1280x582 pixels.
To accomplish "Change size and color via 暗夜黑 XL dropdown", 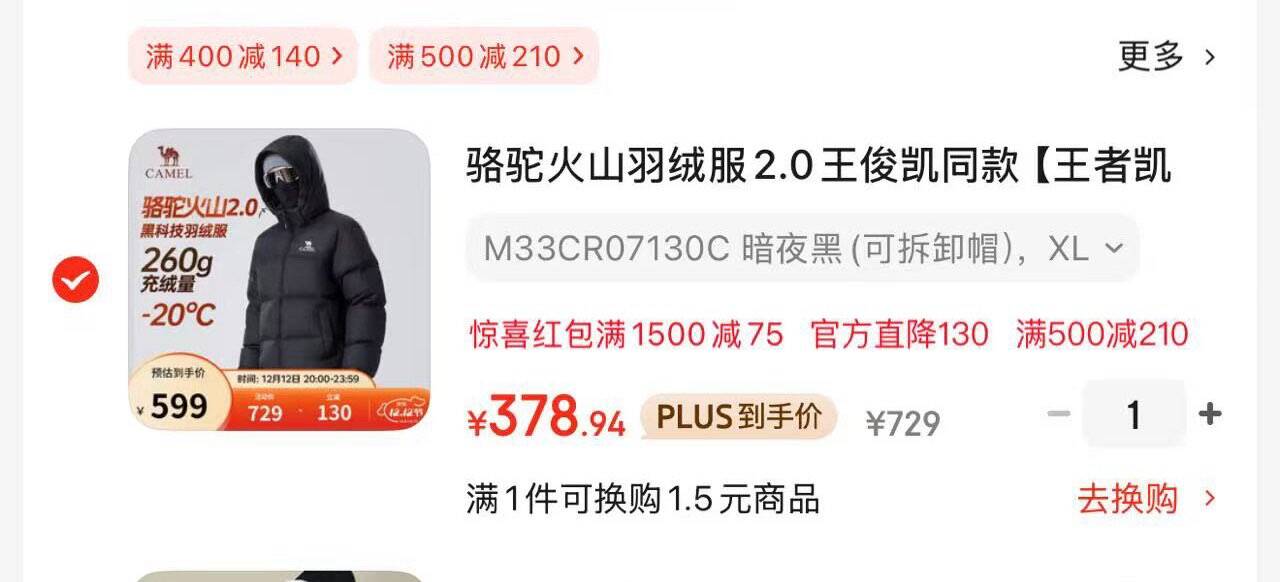I will [802, 248].
